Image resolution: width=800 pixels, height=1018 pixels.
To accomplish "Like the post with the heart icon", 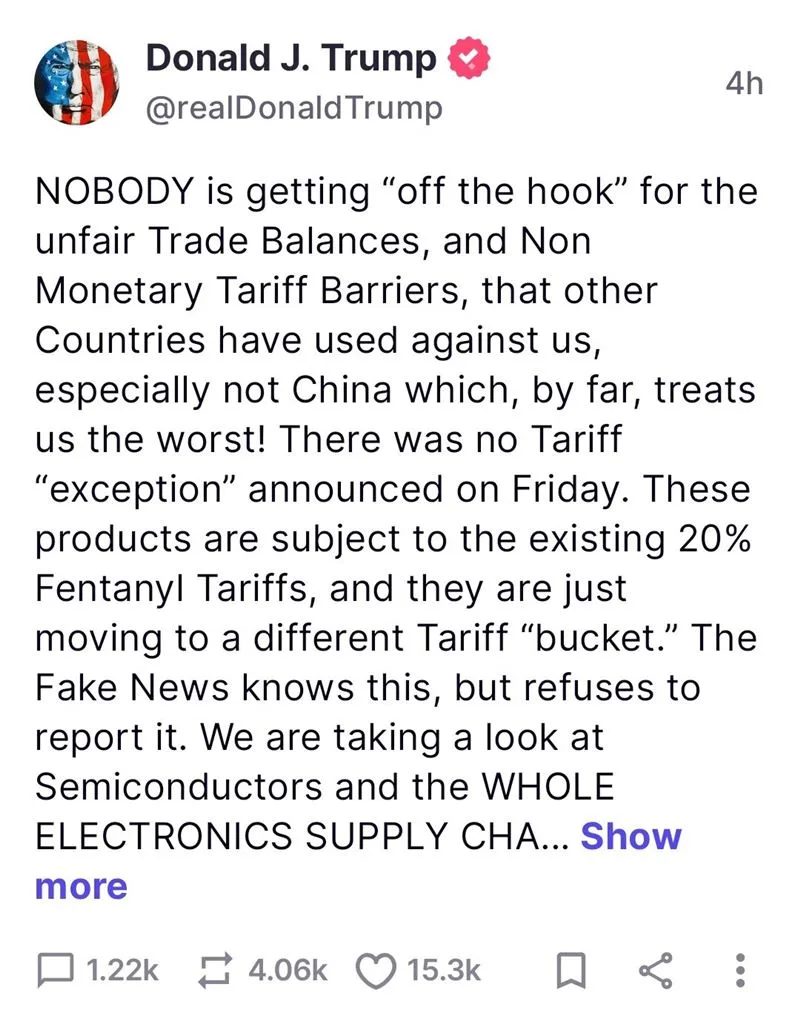I will click(x=377, y=971).
